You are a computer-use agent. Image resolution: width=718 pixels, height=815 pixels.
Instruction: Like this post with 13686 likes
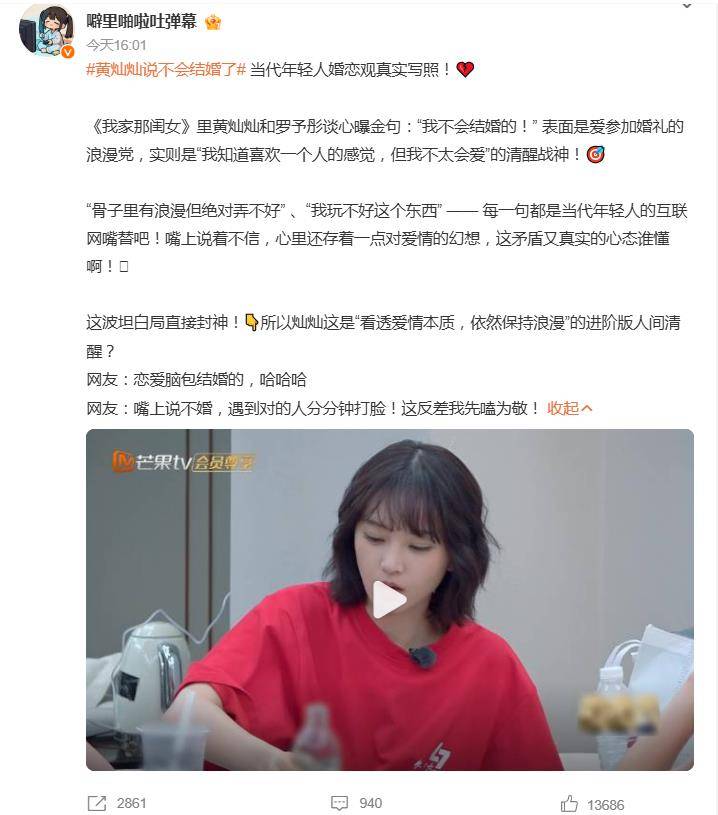tap(592, 803)
